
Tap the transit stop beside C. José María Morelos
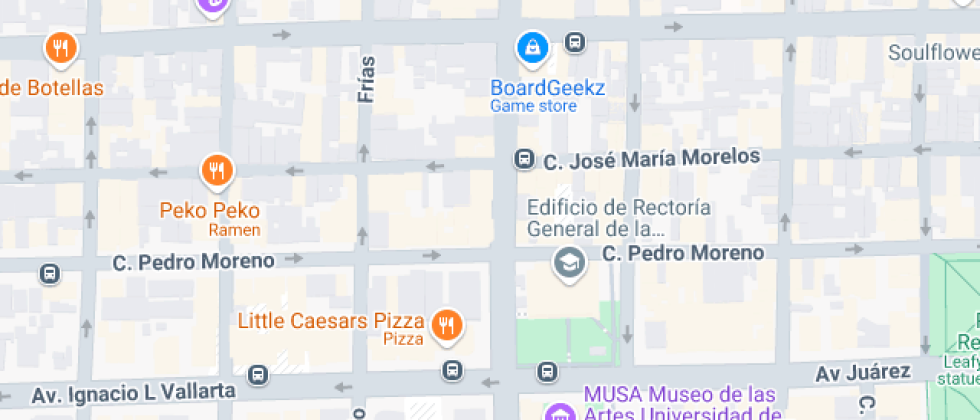click(523, 159)
